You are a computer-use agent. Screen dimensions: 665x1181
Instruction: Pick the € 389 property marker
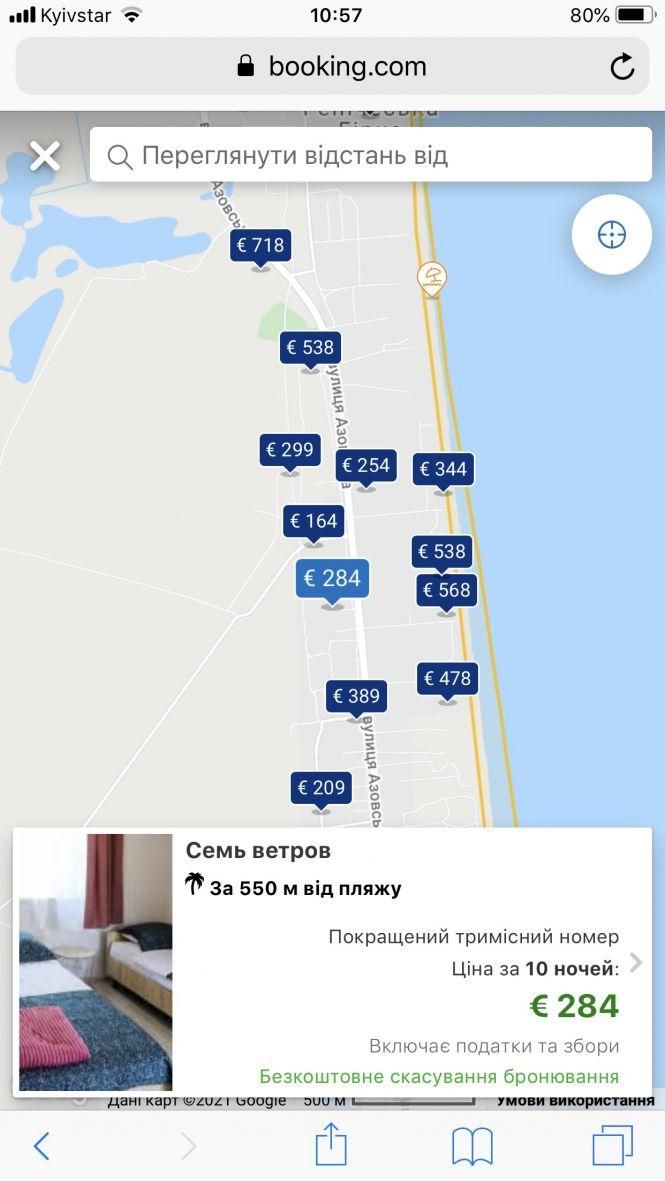point(356,696)
